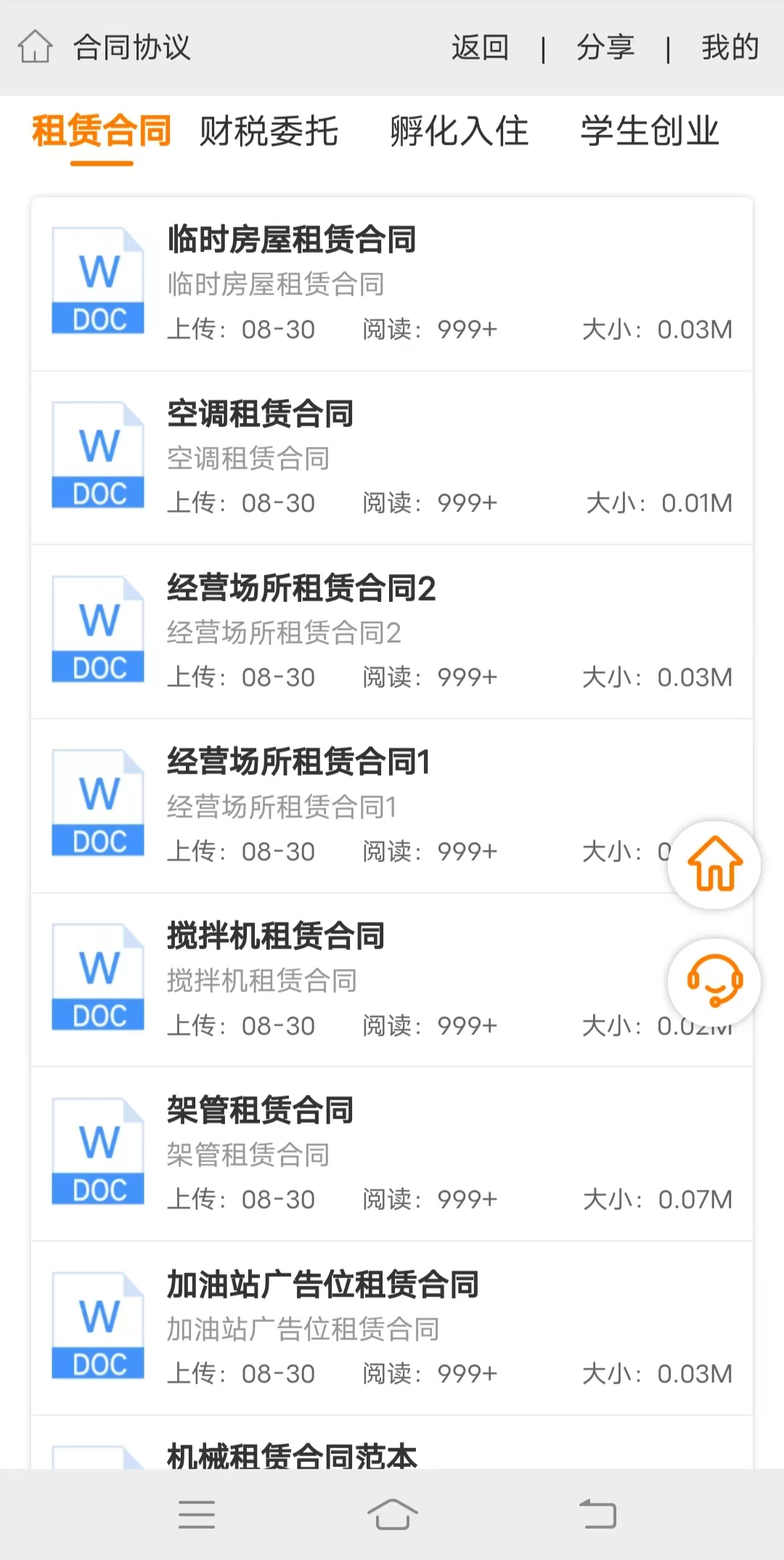The width and height of the screenshot is (784, 1560).
Task: Tap the back arrow icon in bottom bar
Action: tap(598, 1516)
